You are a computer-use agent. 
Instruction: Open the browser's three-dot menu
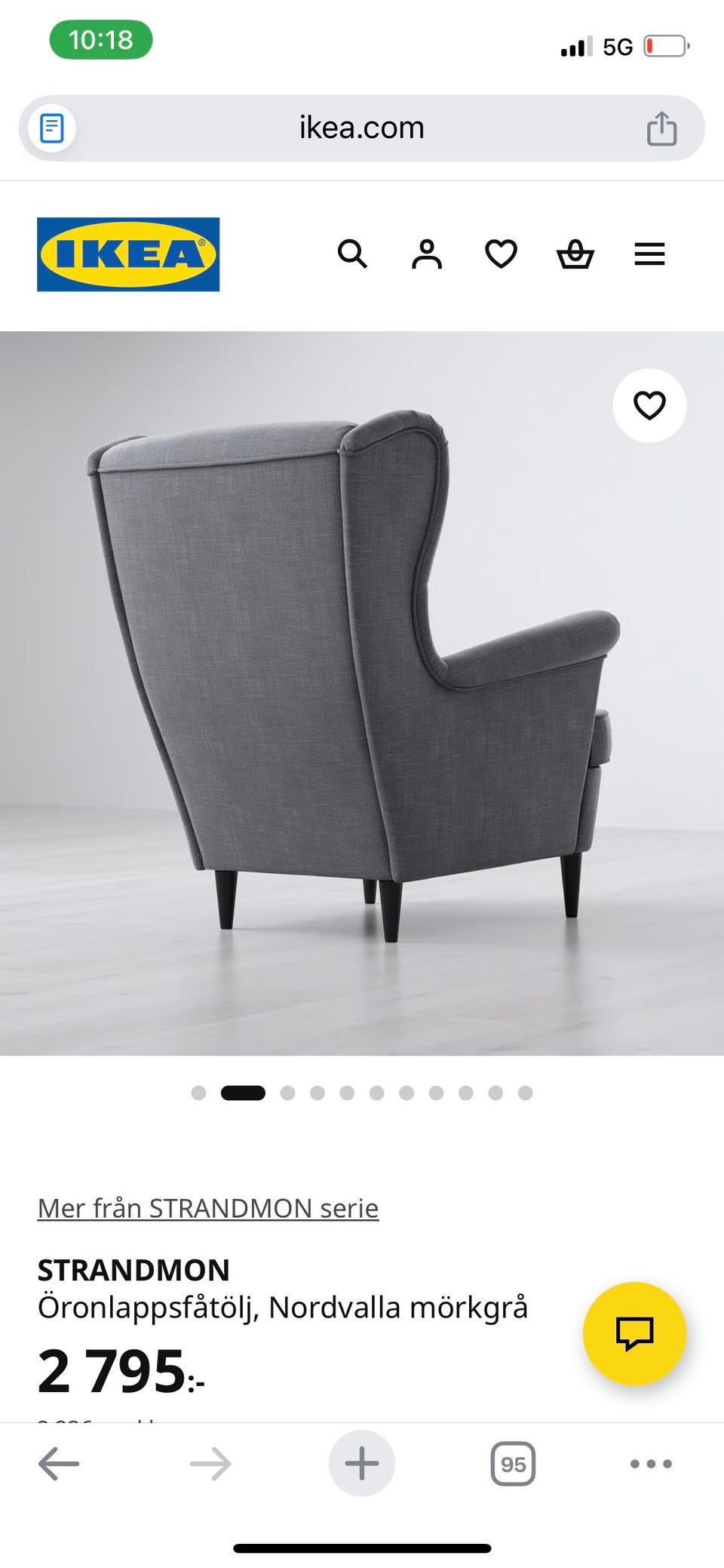pos(651,1464)
